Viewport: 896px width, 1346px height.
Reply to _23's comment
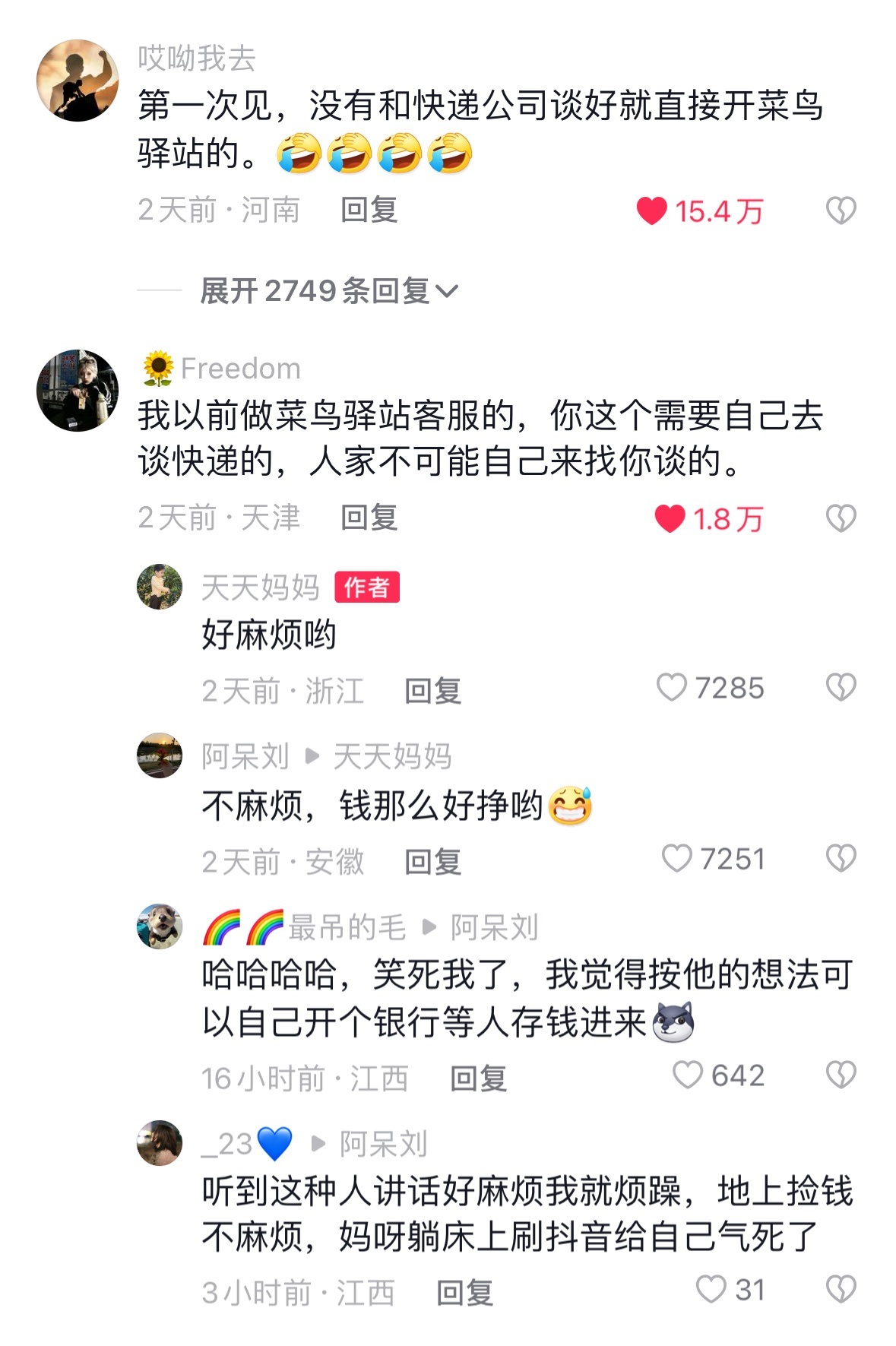pyautogui.click(x=464, y=1293)
